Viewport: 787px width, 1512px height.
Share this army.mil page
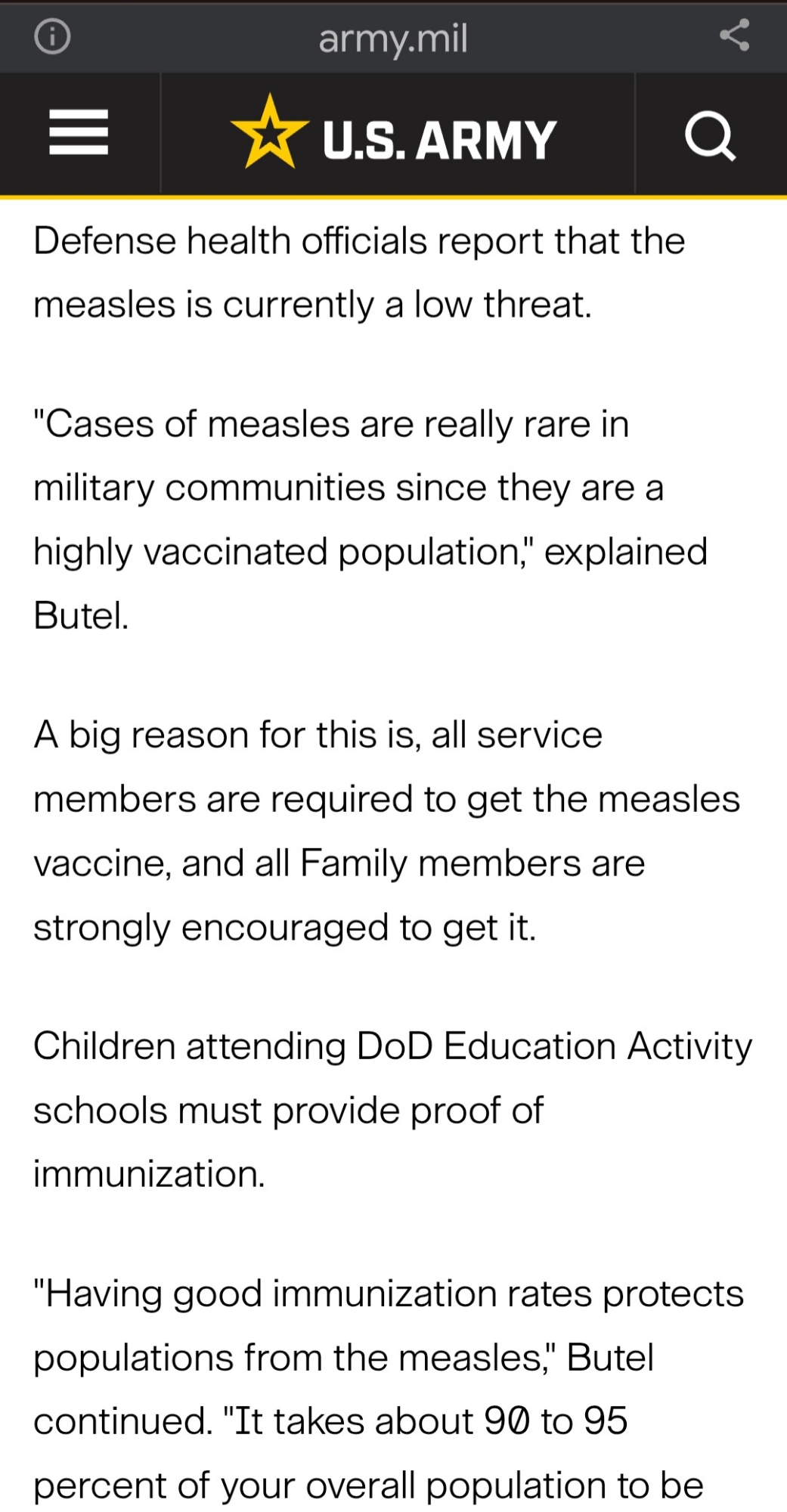[x=734, y=36]
